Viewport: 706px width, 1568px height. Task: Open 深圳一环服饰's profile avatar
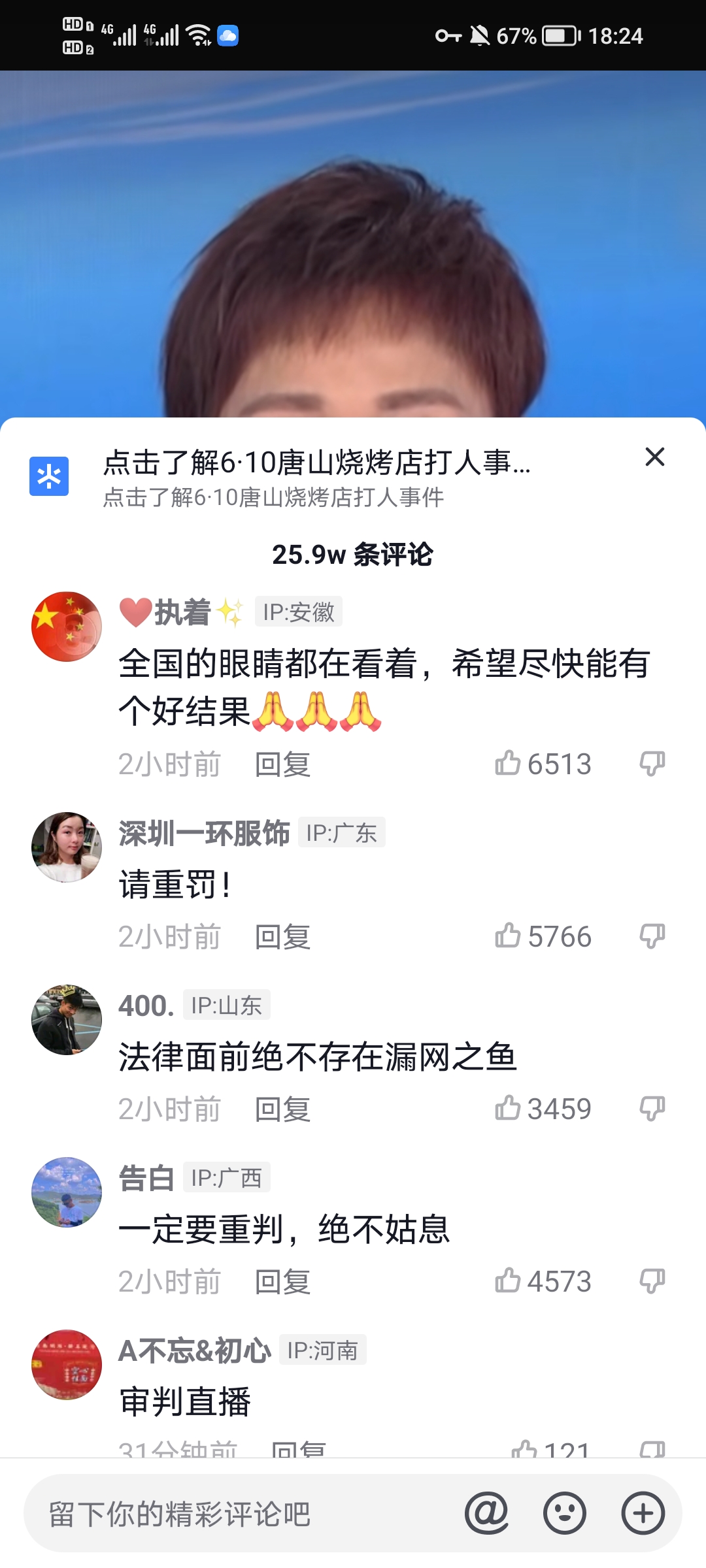[x=67, y=847]
